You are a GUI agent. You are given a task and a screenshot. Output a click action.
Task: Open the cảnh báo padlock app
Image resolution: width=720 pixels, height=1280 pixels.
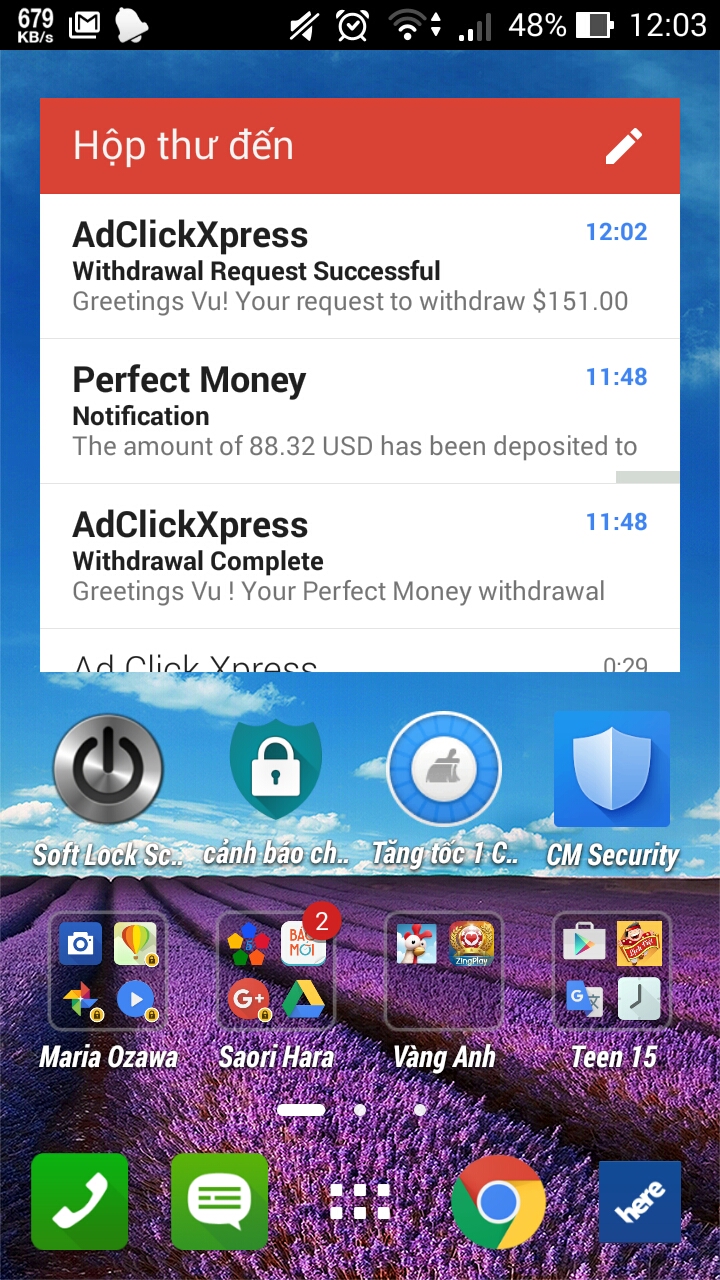276,770
